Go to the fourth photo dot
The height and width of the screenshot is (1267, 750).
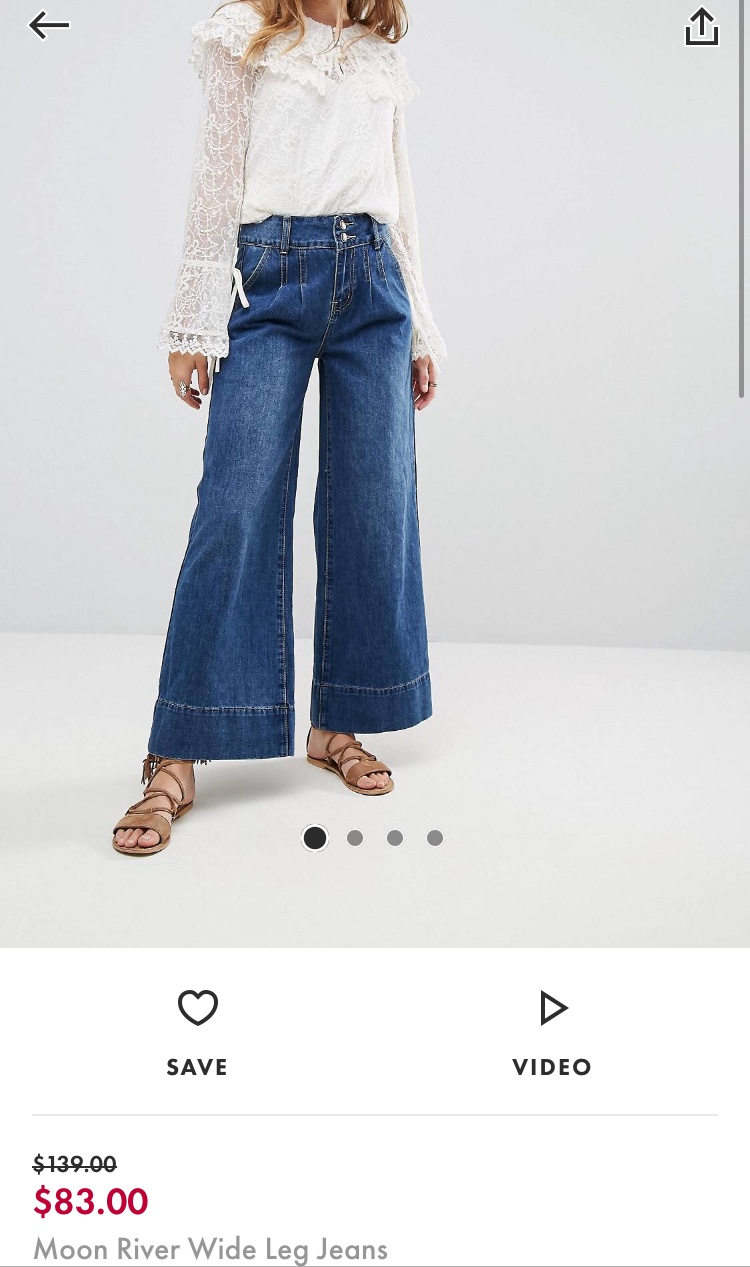(x=435, y=838)
